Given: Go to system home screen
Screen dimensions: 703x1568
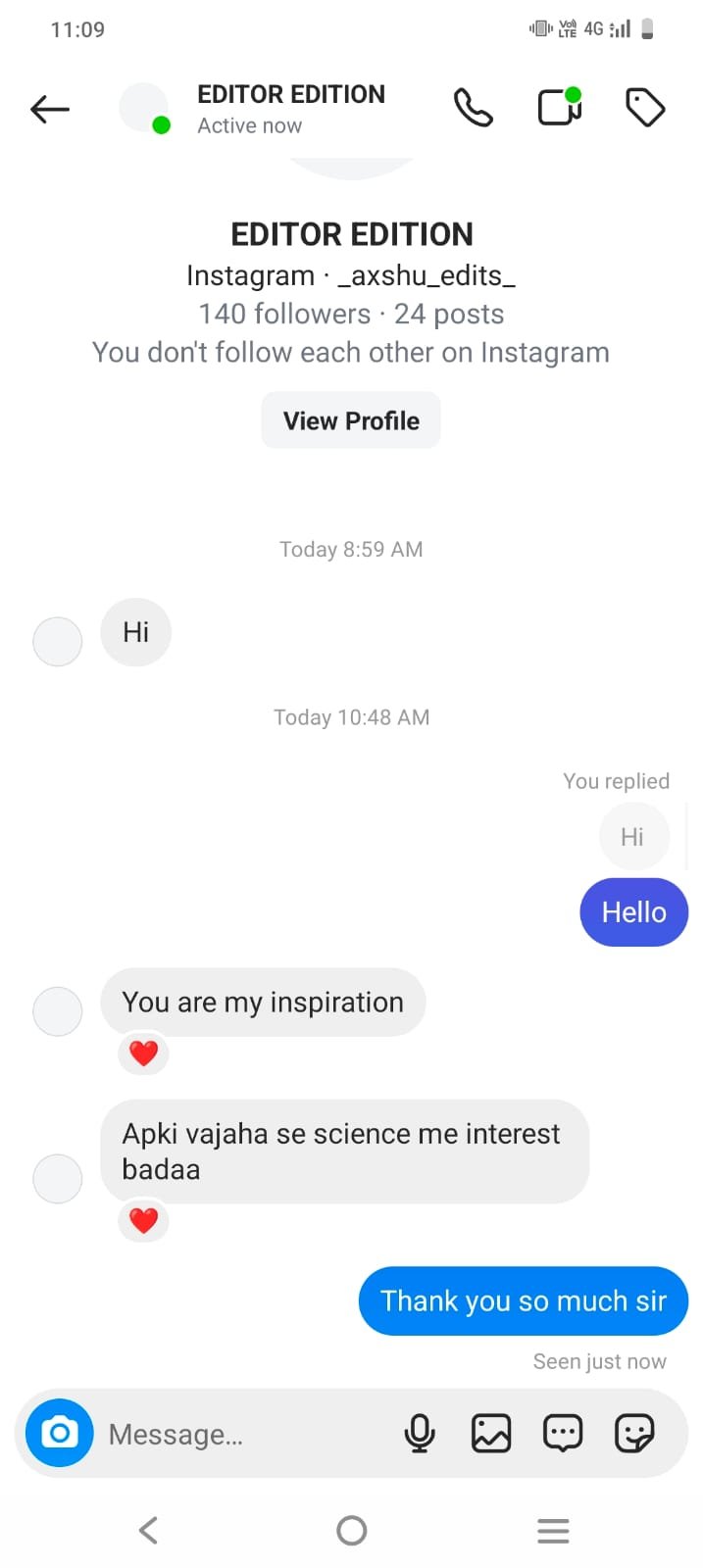Looking at the screenshot, I should click(351, 1530).
